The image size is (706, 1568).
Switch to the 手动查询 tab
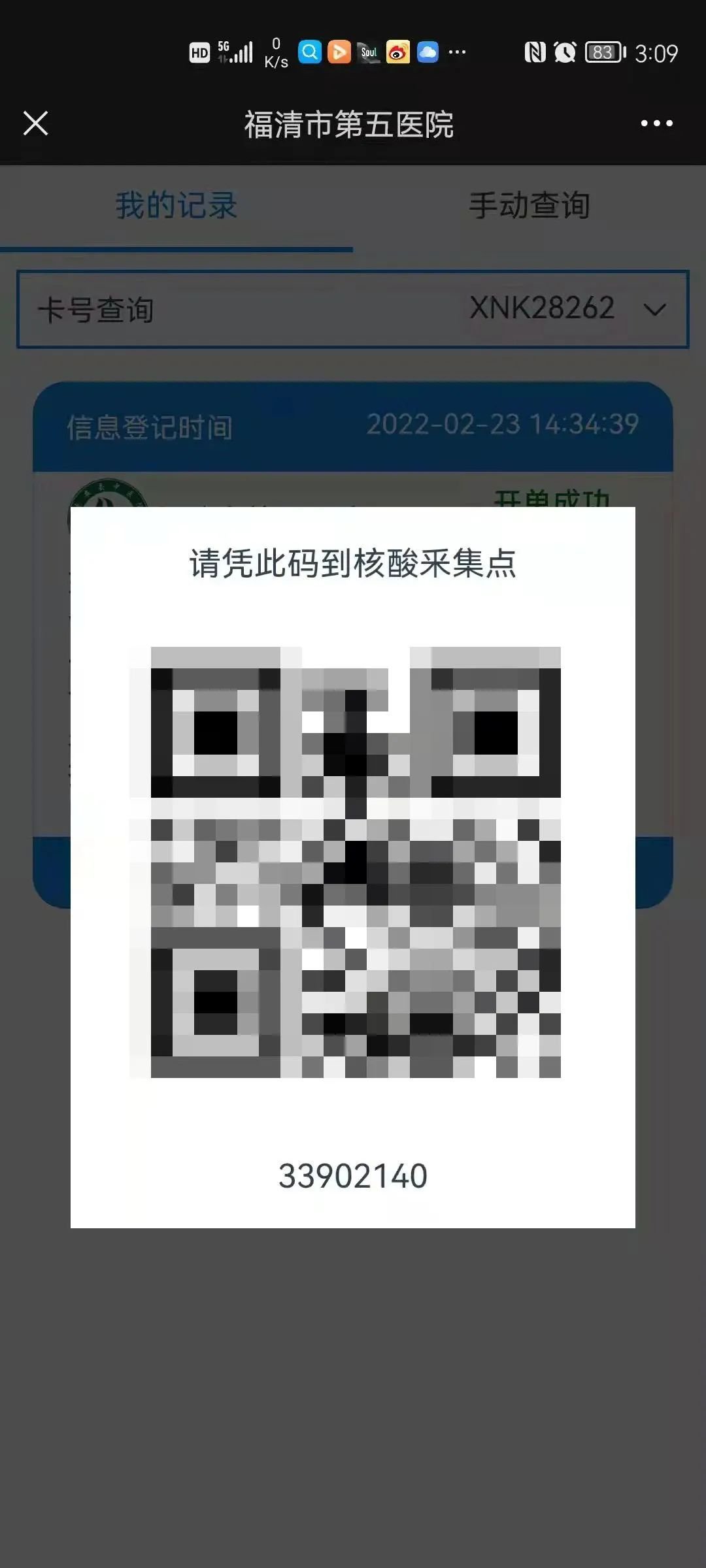pyautogui.click(x=529, y=206)
